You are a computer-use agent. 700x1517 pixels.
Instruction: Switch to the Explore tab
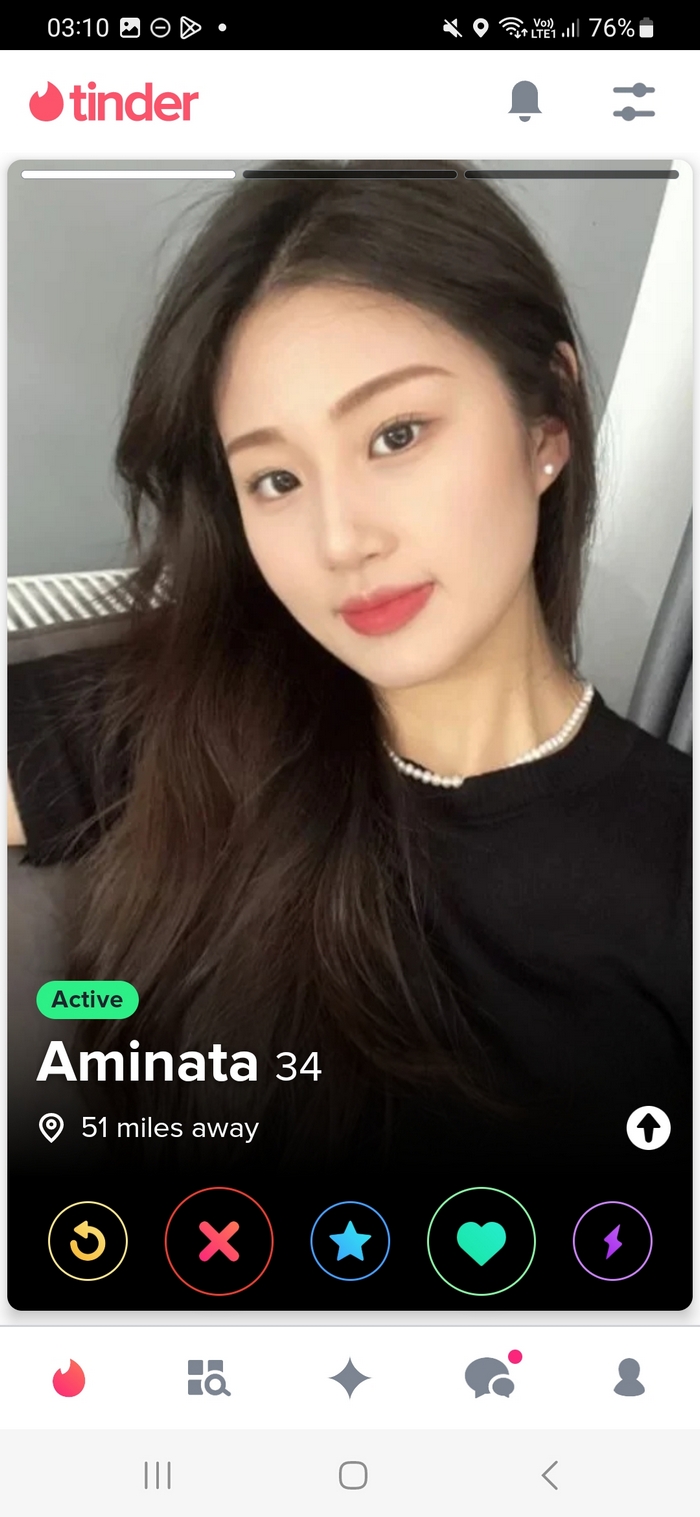tap(209, 1378)
